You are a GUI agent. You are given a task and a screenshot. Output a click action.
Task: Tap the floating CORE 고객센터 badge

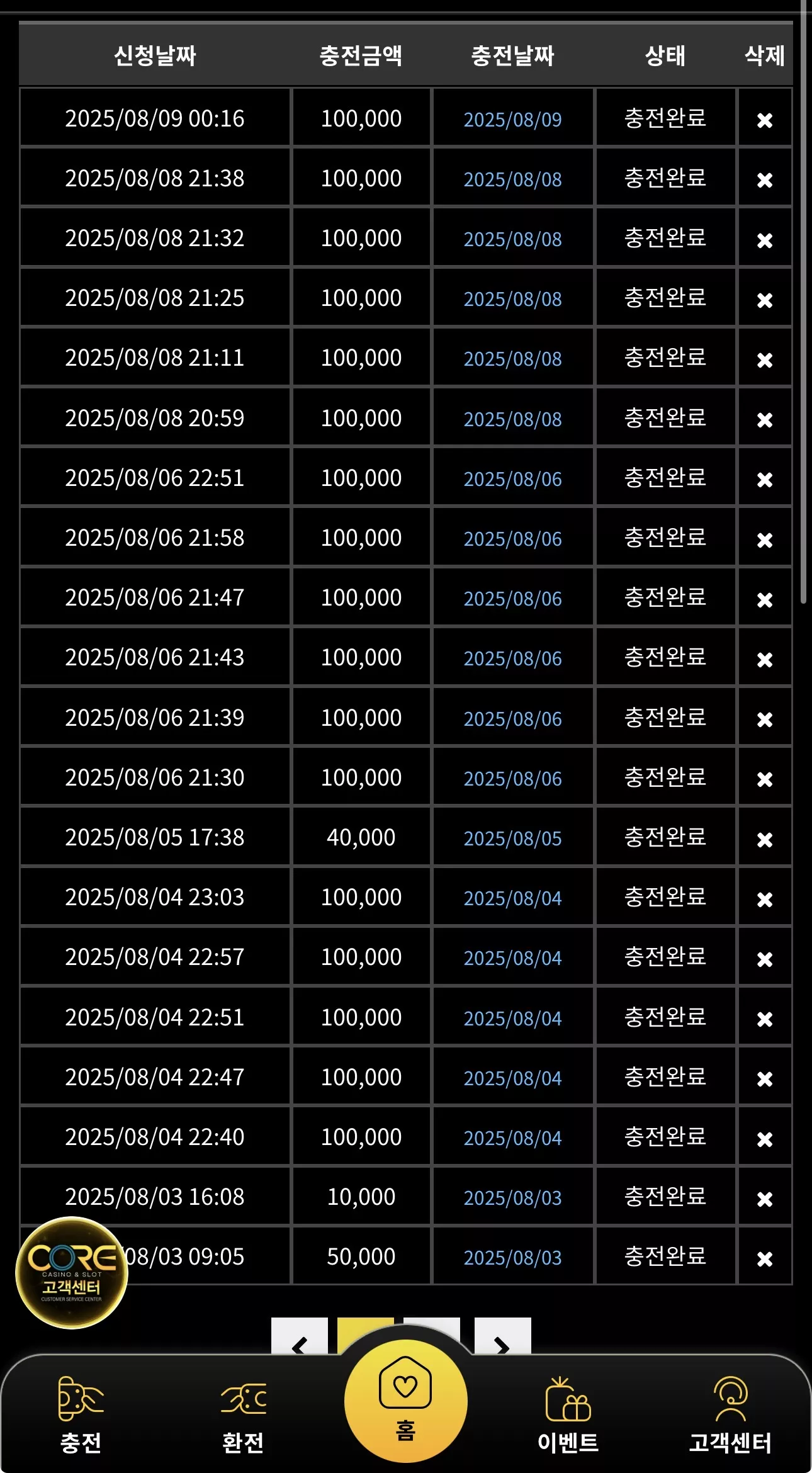click(72, 1272)
